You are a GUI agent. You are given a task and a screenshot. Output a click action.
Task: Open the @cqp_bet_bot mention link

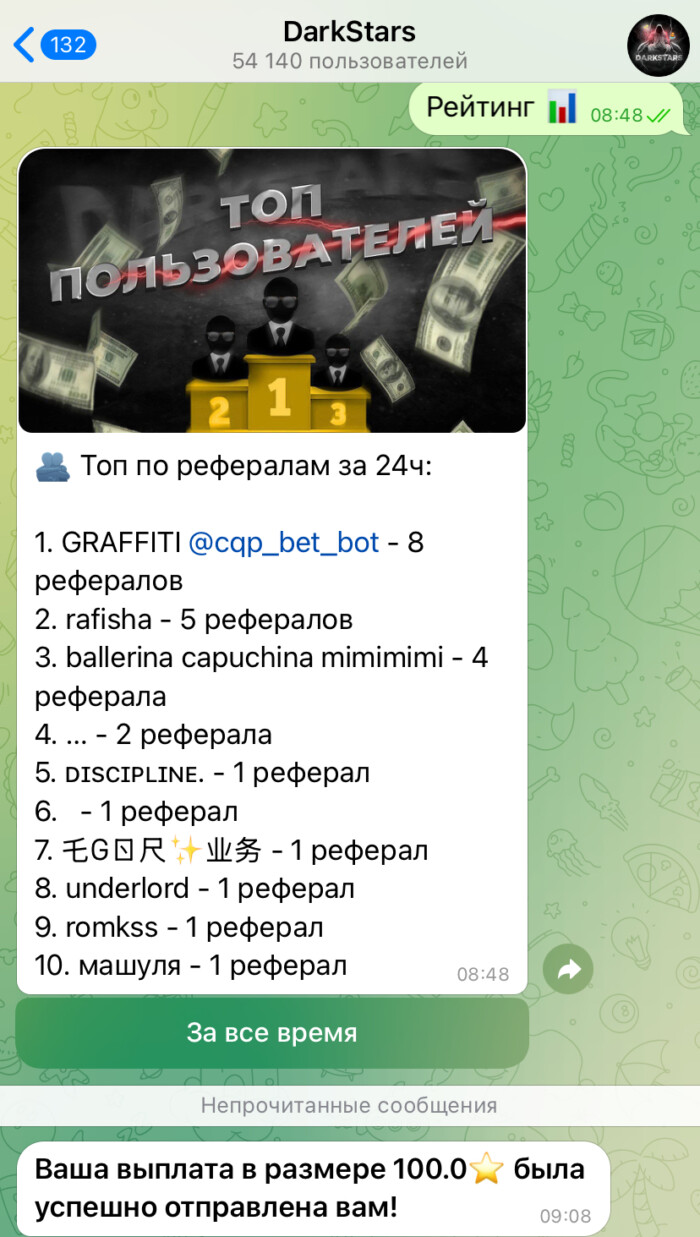284,543
